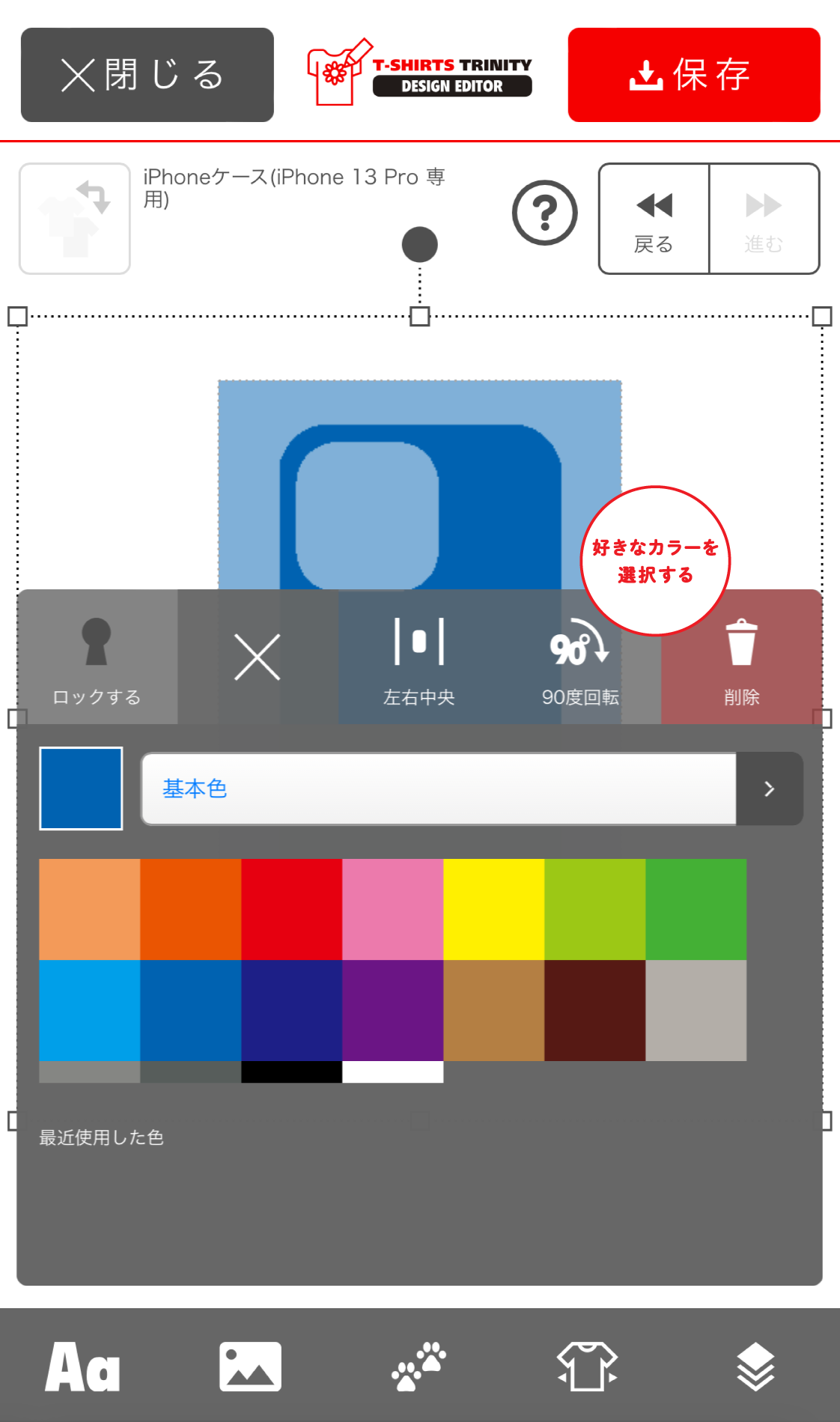
Task: Expand the 基本色 color category dropdown
Action: pos(769,789)
